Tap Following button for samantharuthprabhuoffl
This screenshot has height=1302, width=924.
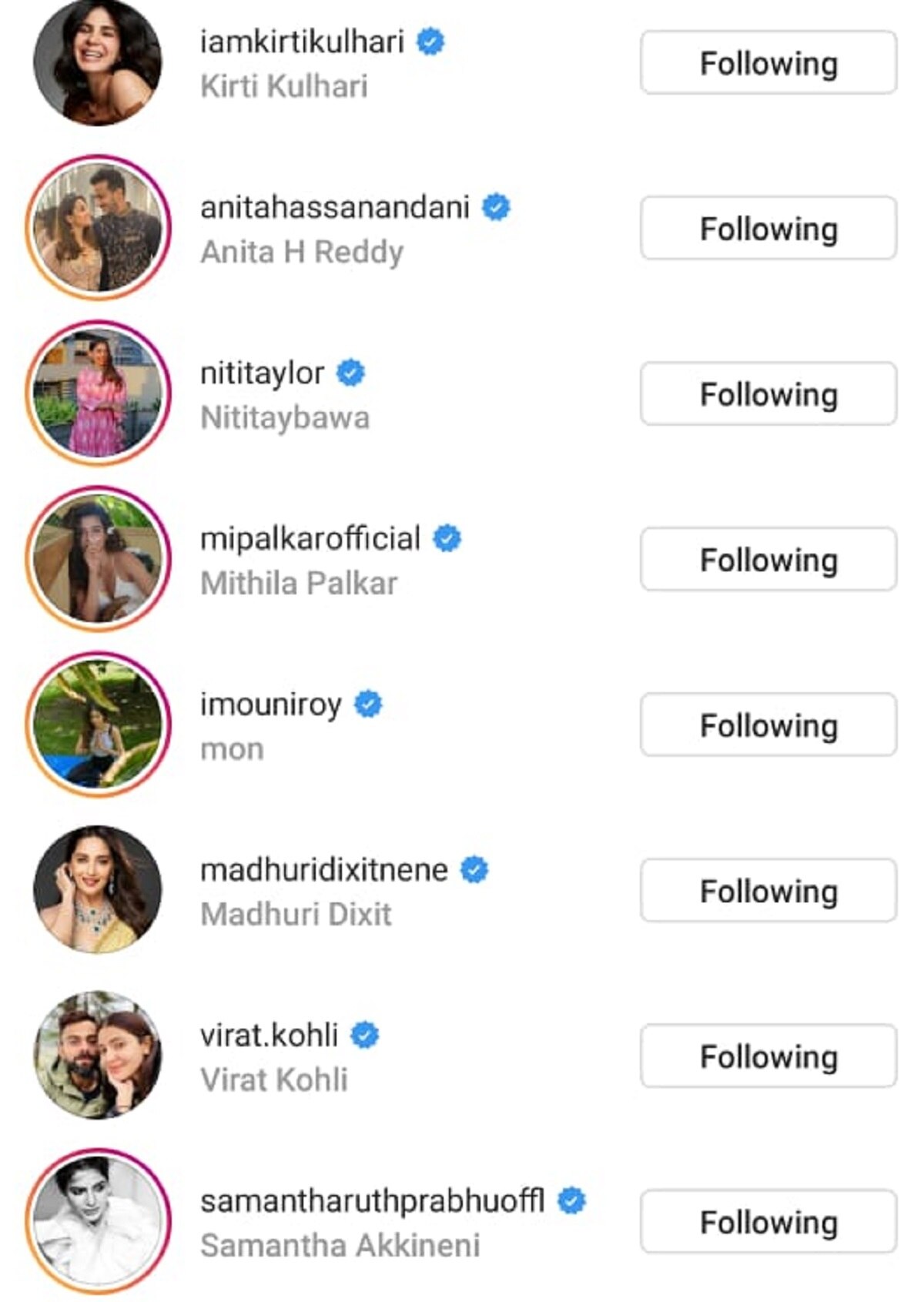click(x=768, y=1222)
